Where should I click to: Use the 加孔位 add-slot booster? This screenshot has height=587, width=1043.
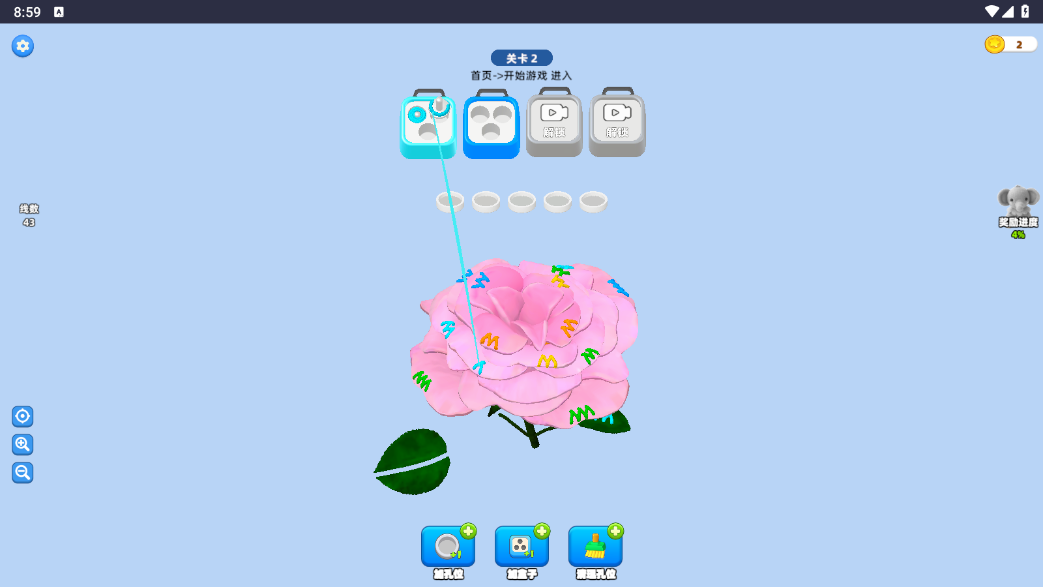[x=447, y=547]
